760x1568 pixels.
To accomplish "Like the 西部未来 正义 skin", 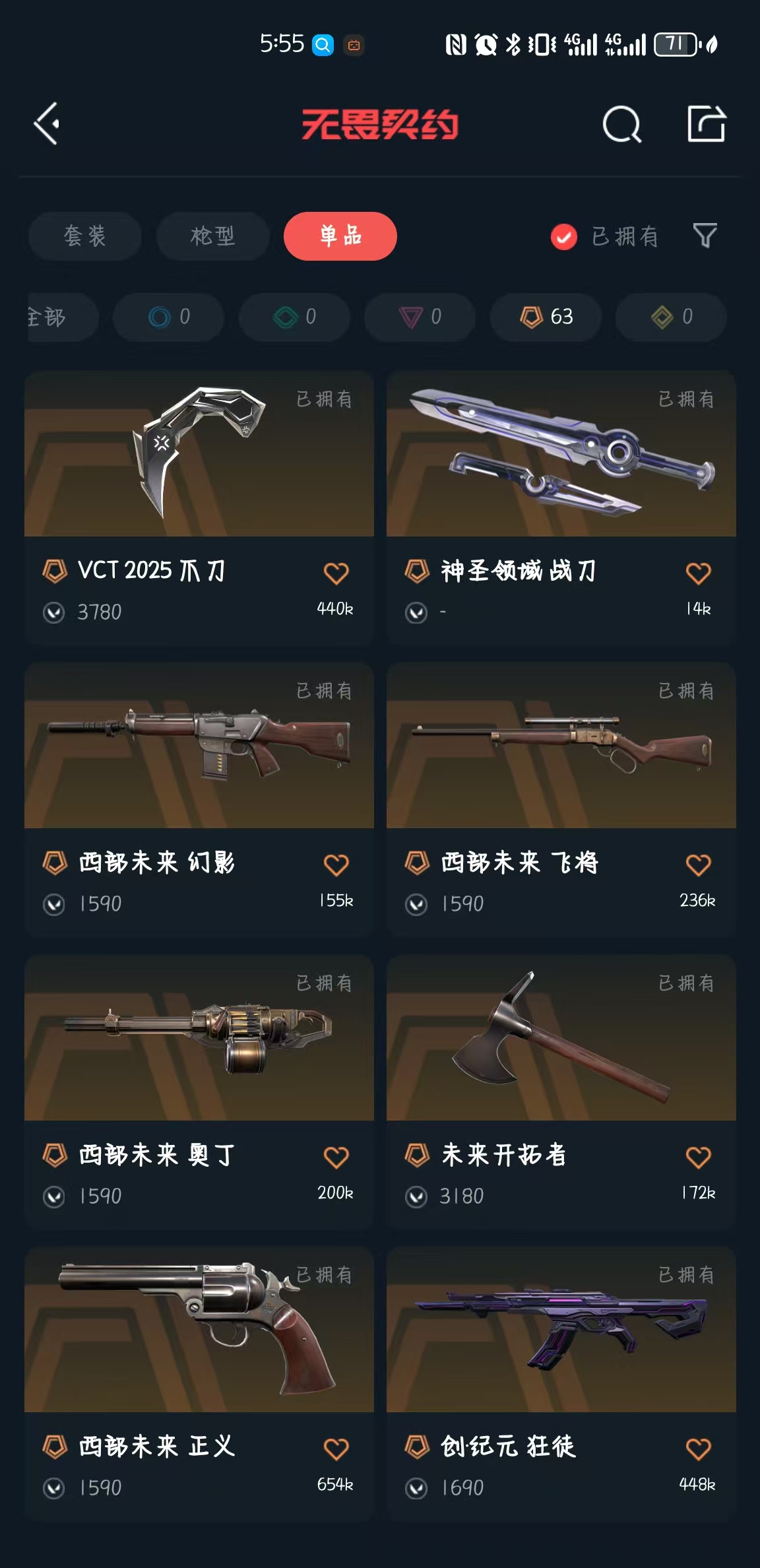I will [336, 1449].
